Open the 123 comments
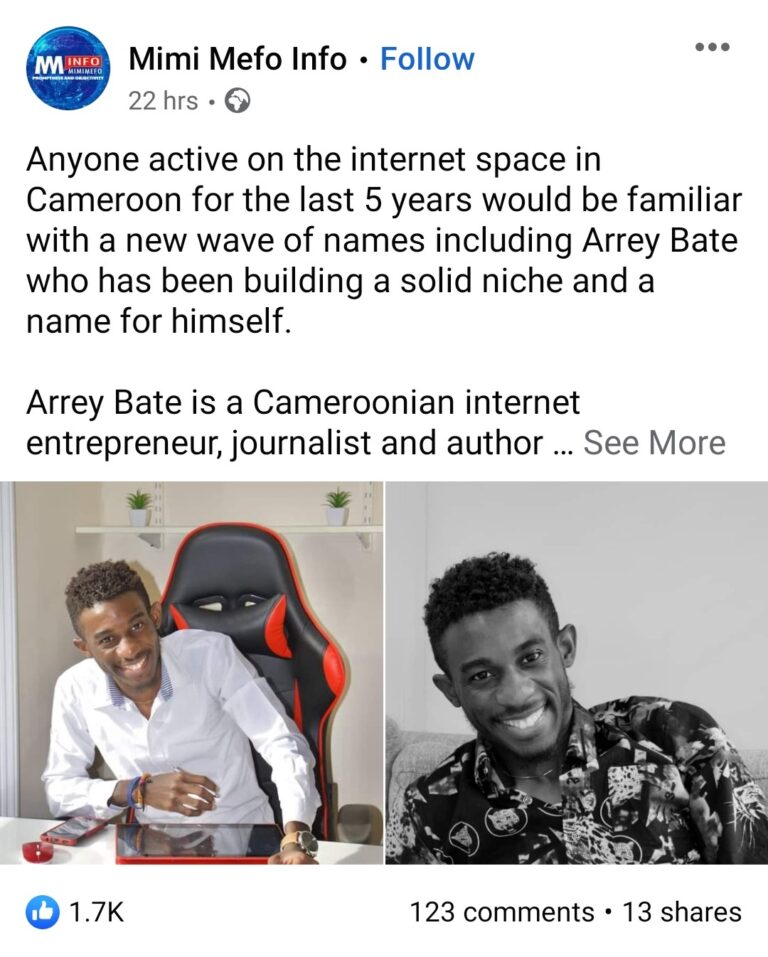The height and width of the screenshot is (957, 768). (x=502, y=912)
